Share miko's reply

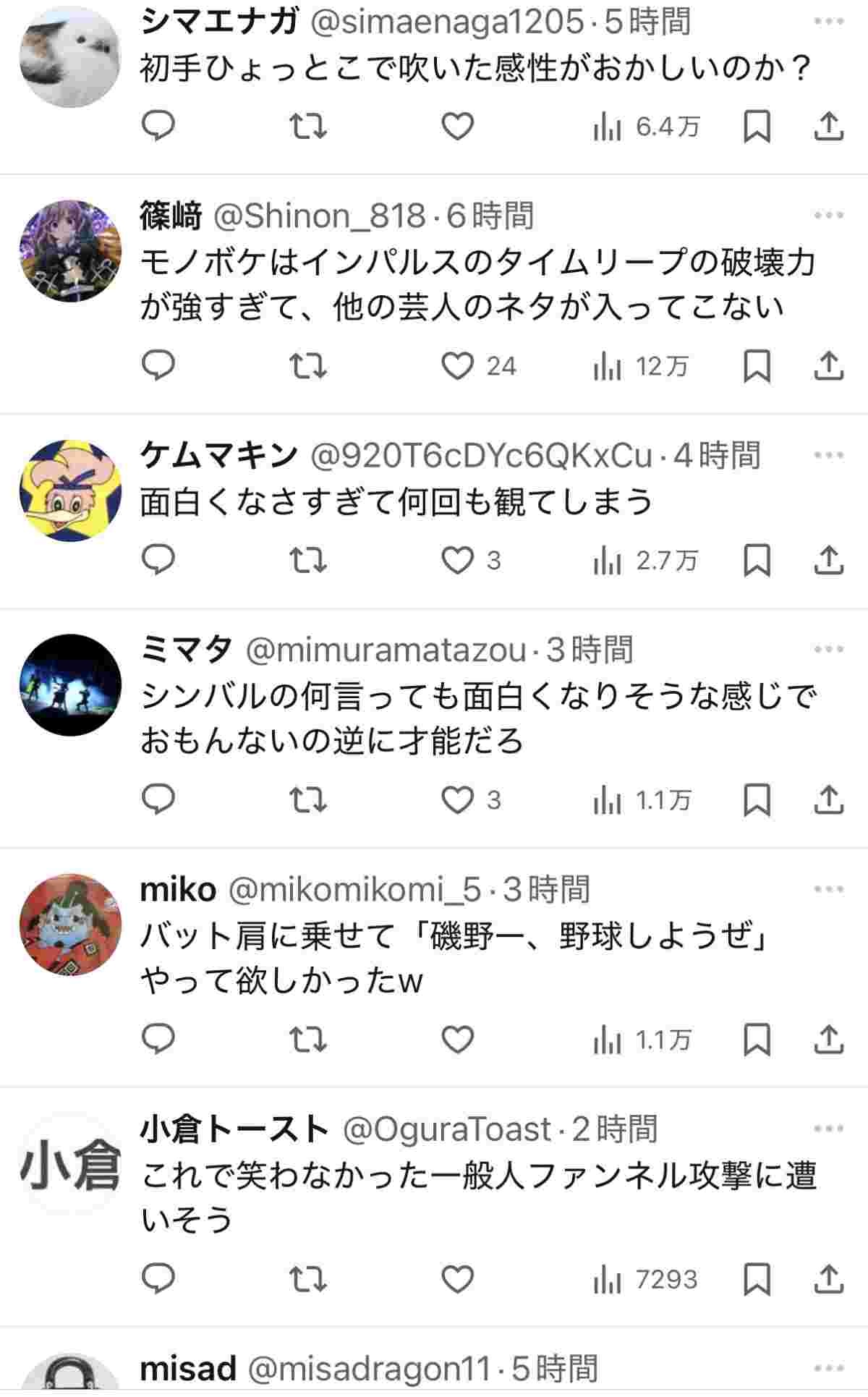point(829,1040)
